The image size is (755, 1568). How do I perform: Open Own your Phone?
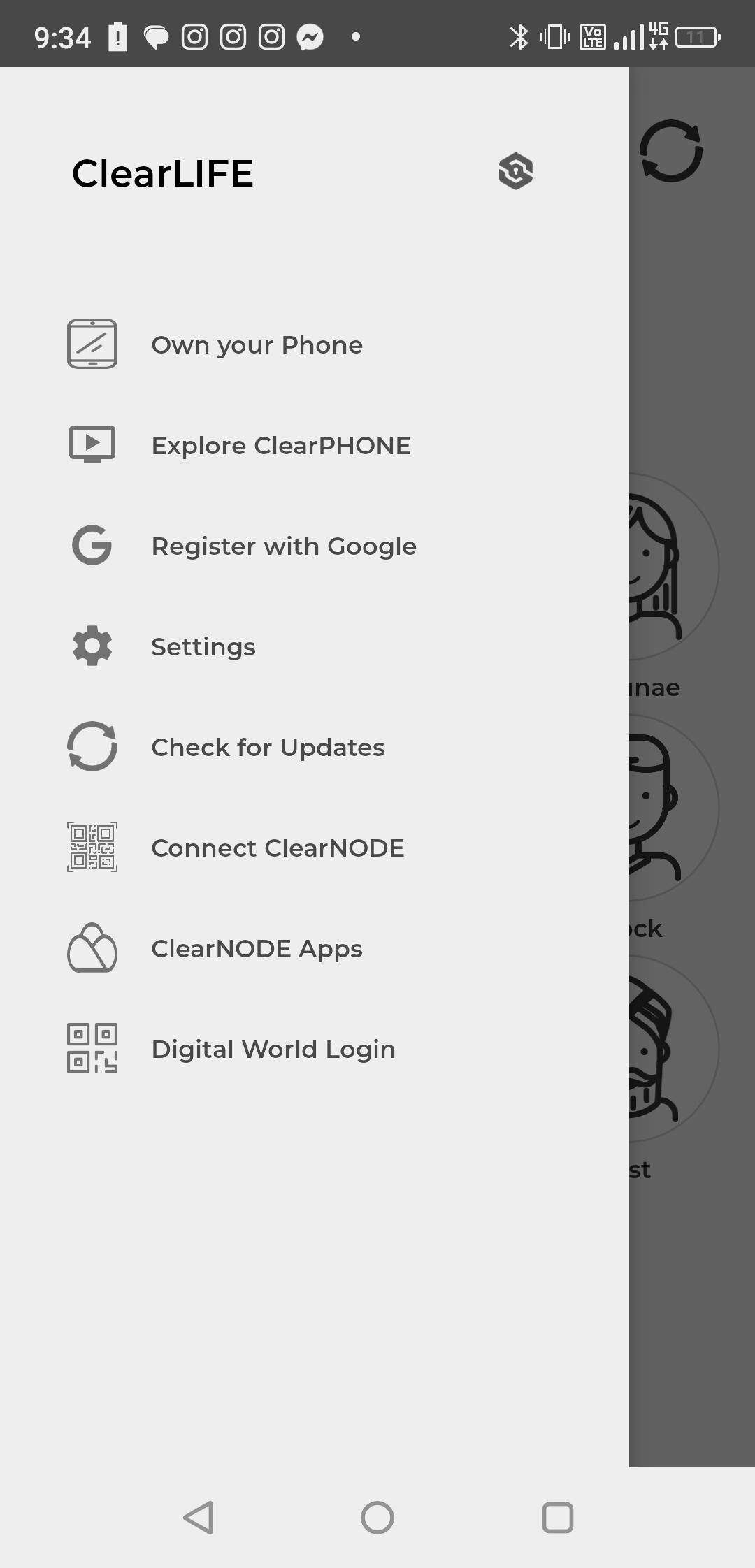[x=257, y=344]
